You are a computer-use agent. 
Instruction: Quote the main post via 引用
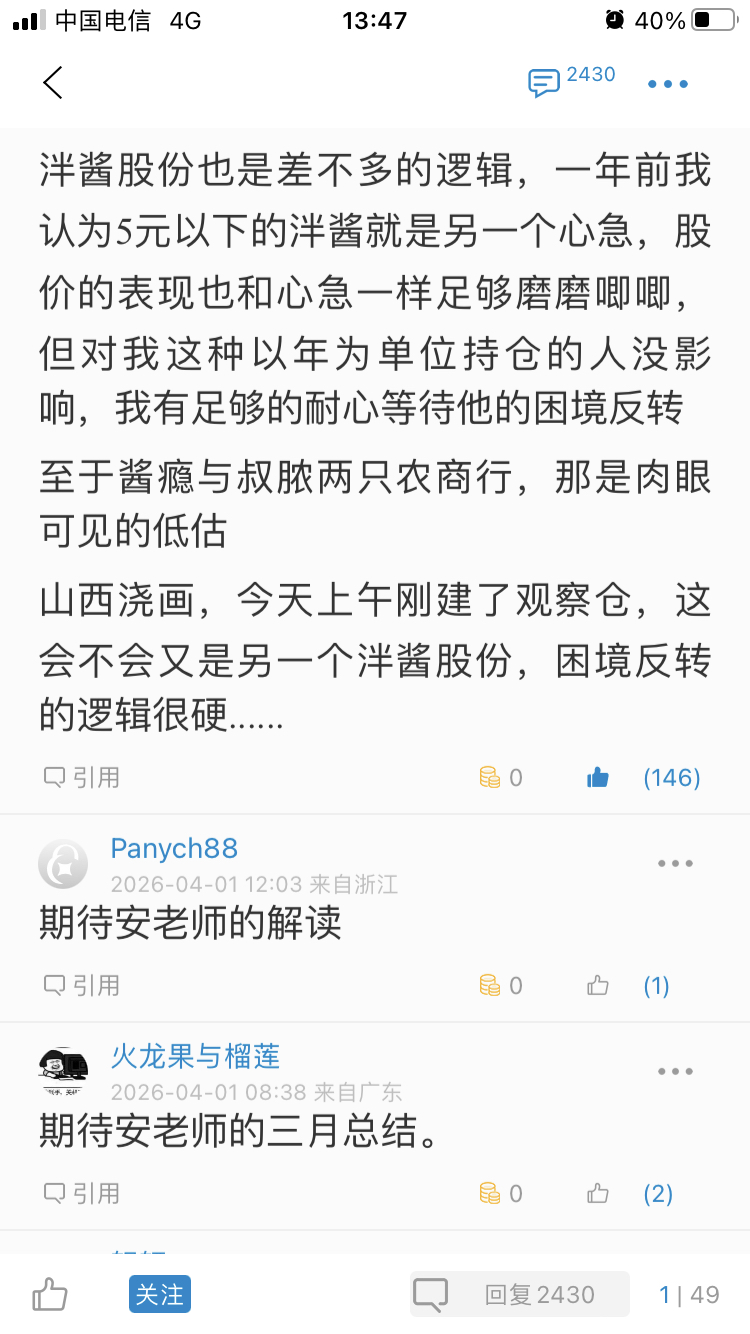pos(82,777)
